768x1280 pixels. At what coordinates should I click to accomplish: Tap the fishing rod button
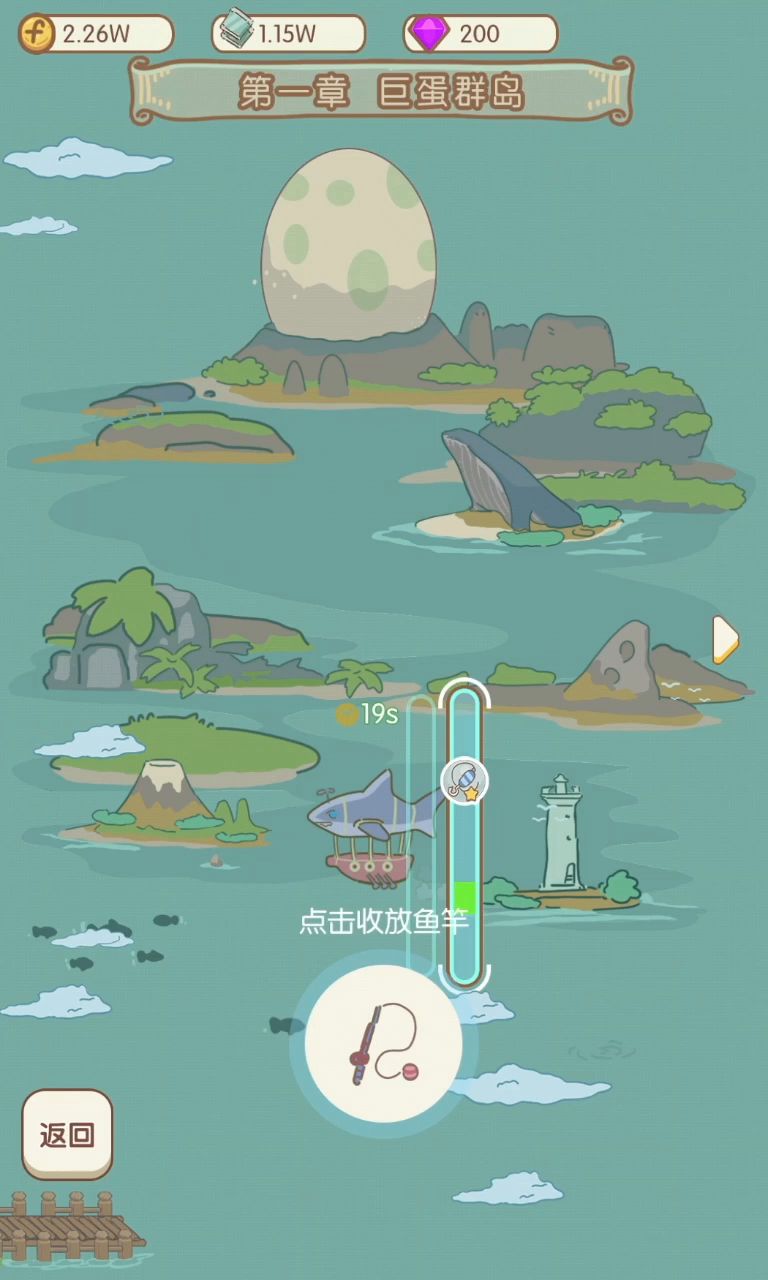coord(383,1043)
